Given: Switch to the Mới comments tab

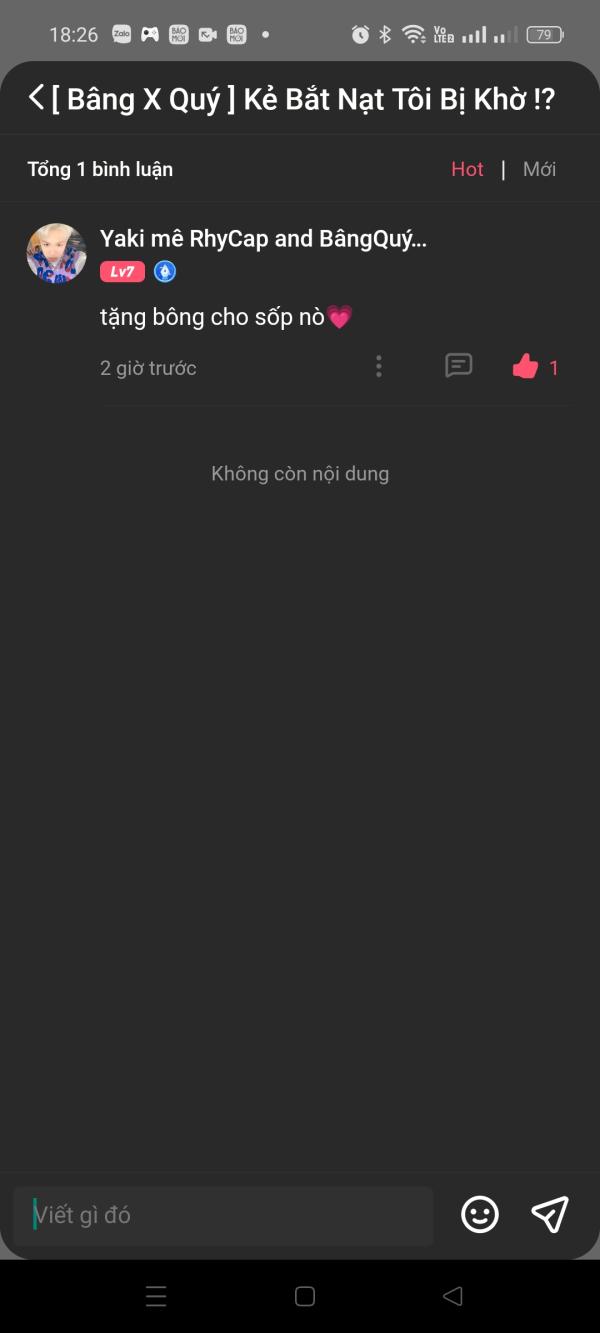Looking at the screenshot, I should tap(539, 169).
